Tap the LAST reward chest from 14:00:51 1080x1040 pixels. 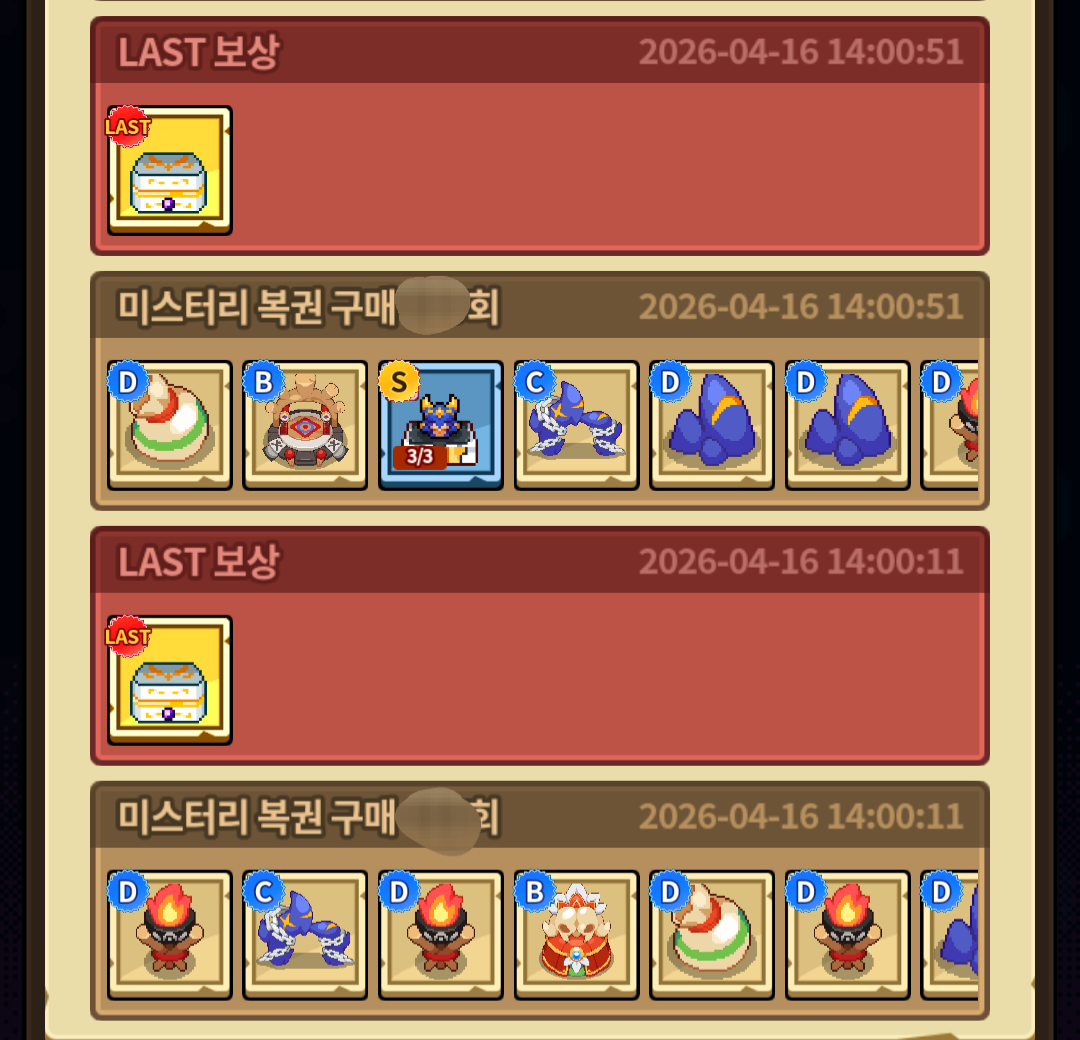(x=169, y=170)
